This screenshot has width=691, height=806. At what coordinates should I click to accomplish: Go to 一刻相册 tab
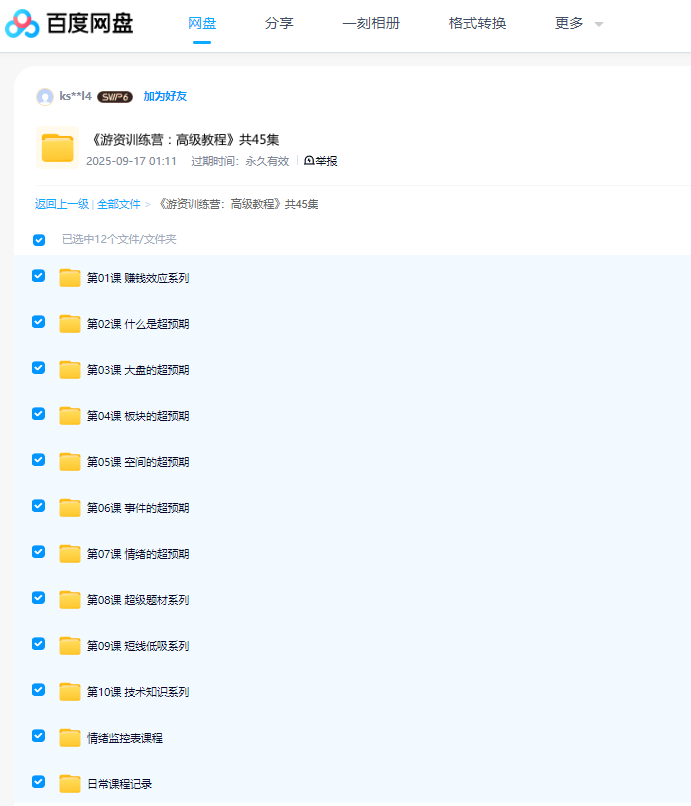click(371, 23)
